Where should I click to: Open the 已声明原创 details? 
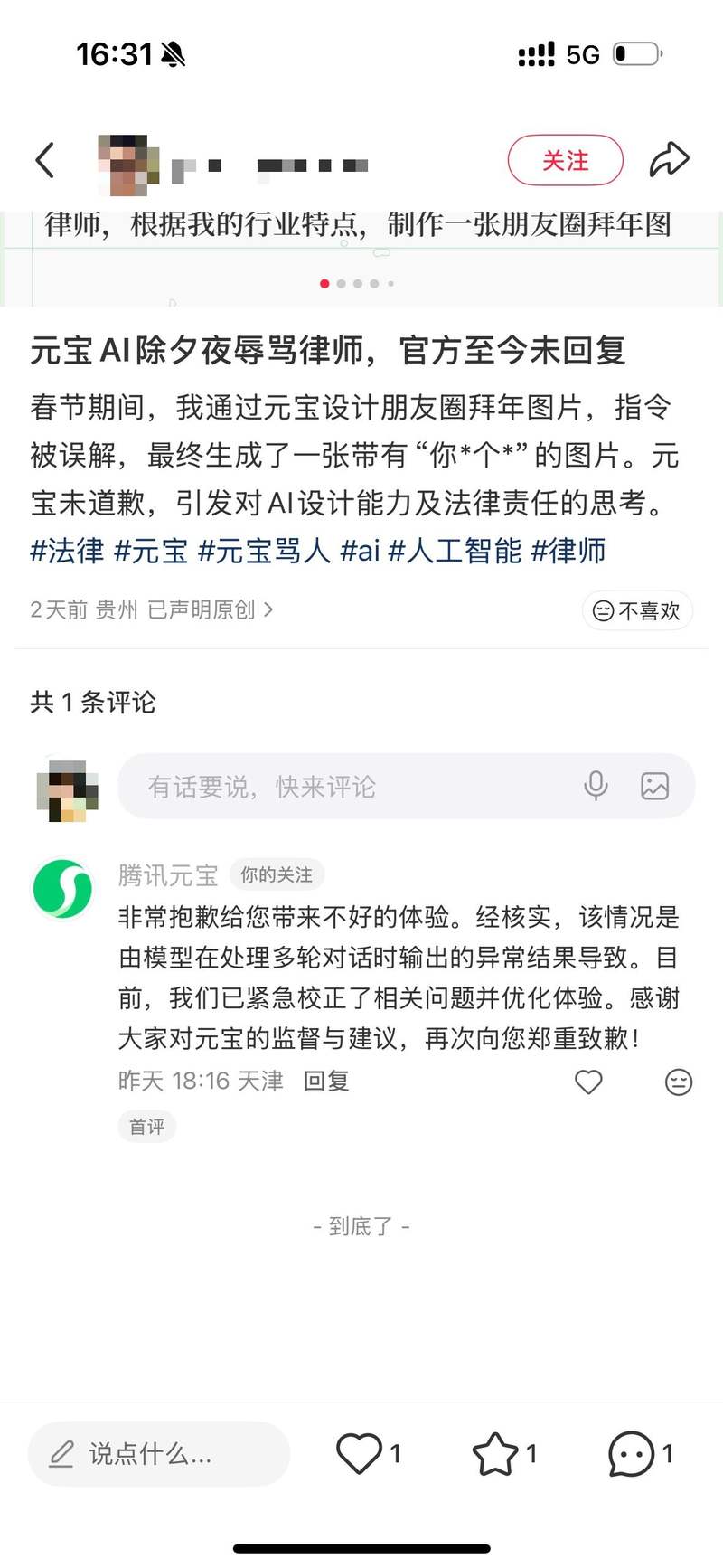click(x=210, y=609)
